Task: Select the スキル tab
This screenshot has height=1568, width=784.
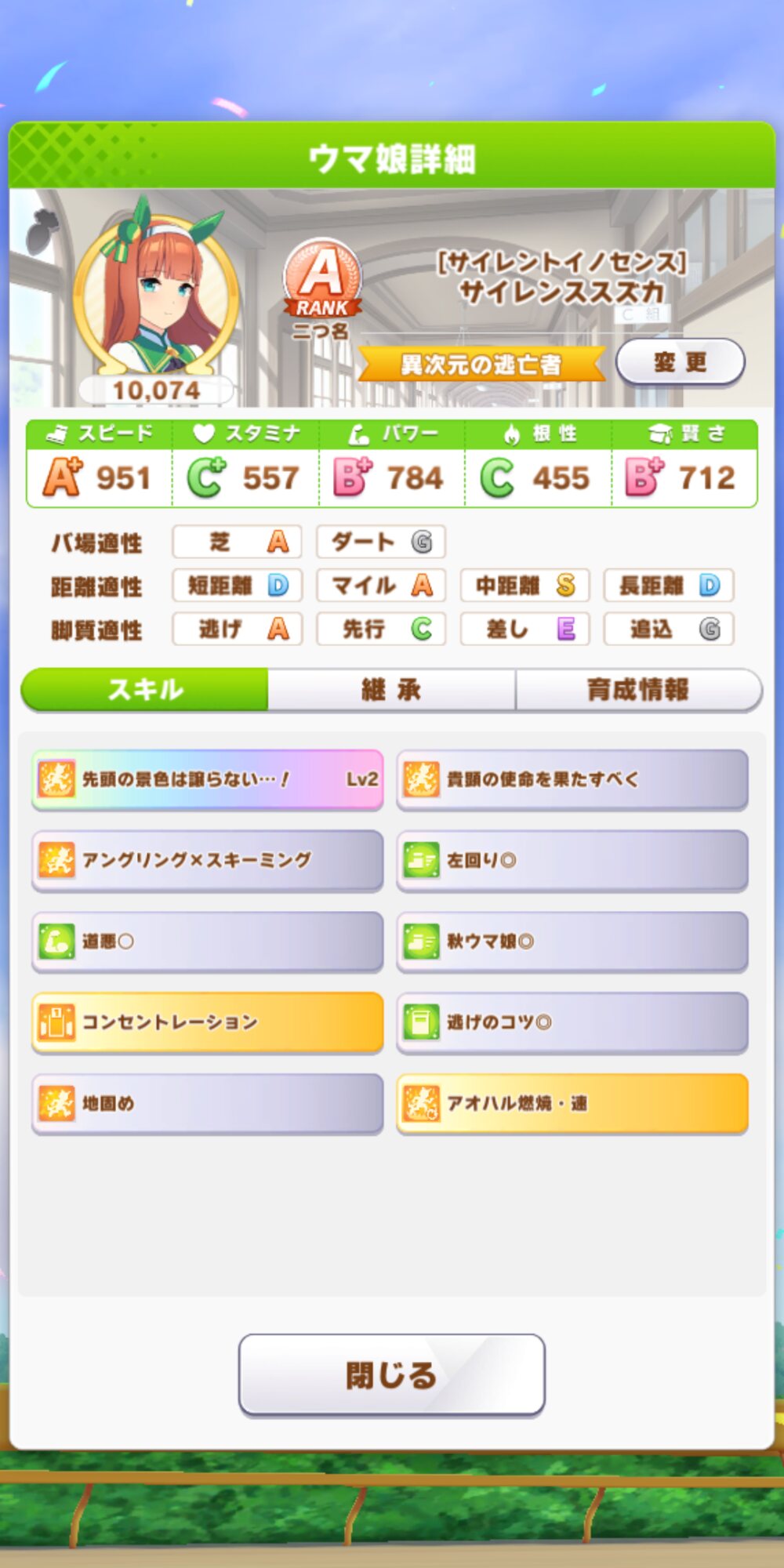Action: point(145,690)
